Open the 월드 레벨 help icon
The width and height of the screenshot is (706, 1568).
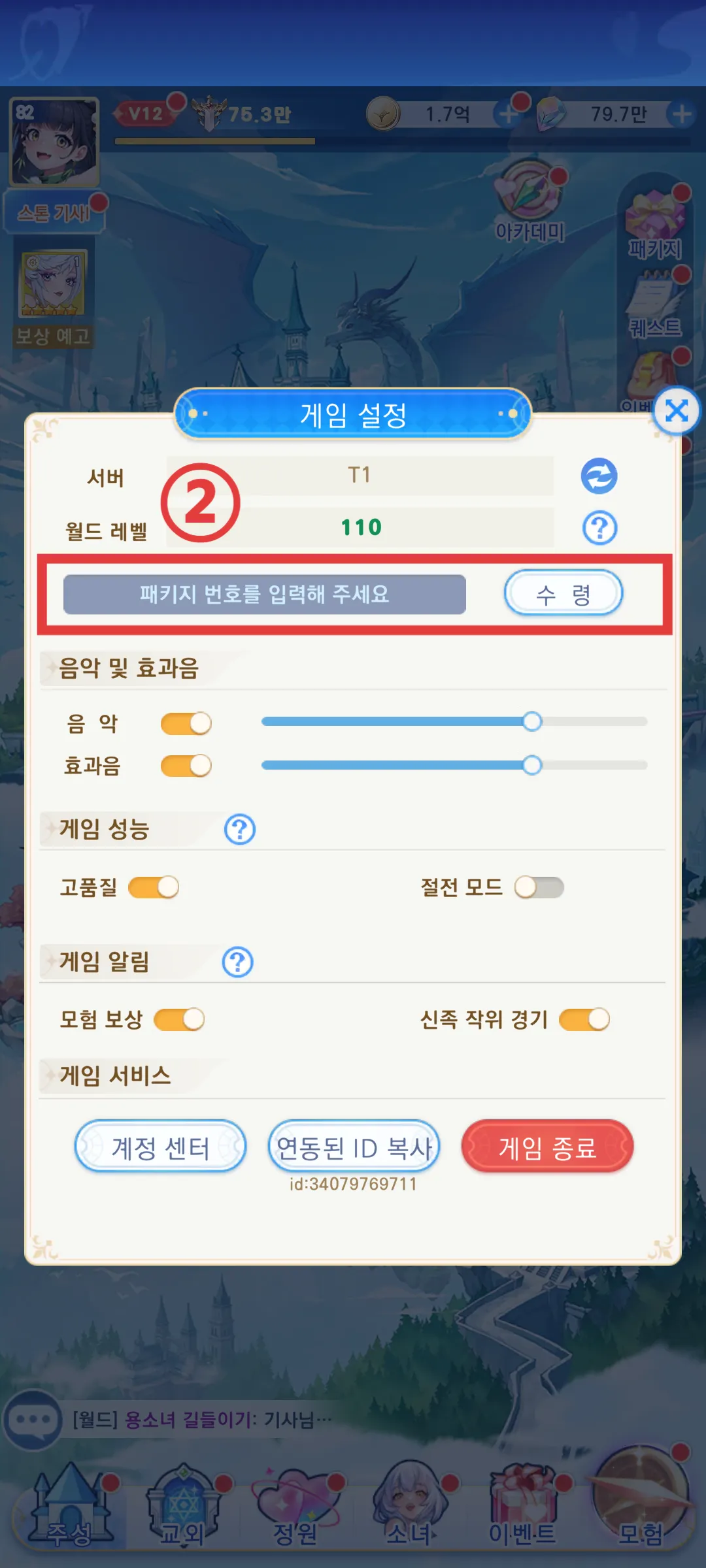(599, 528)
